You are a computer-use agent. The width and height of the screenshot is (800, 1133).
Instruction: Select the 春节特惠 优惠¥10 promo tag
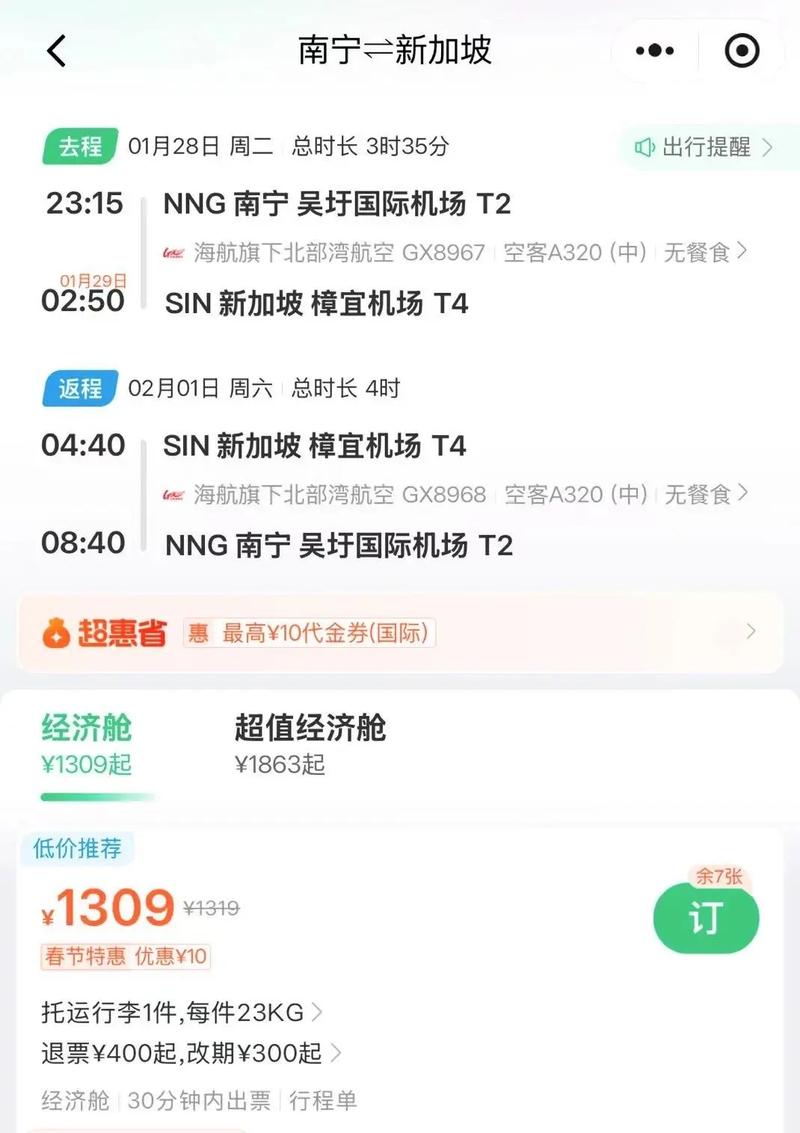click(124, 957)
